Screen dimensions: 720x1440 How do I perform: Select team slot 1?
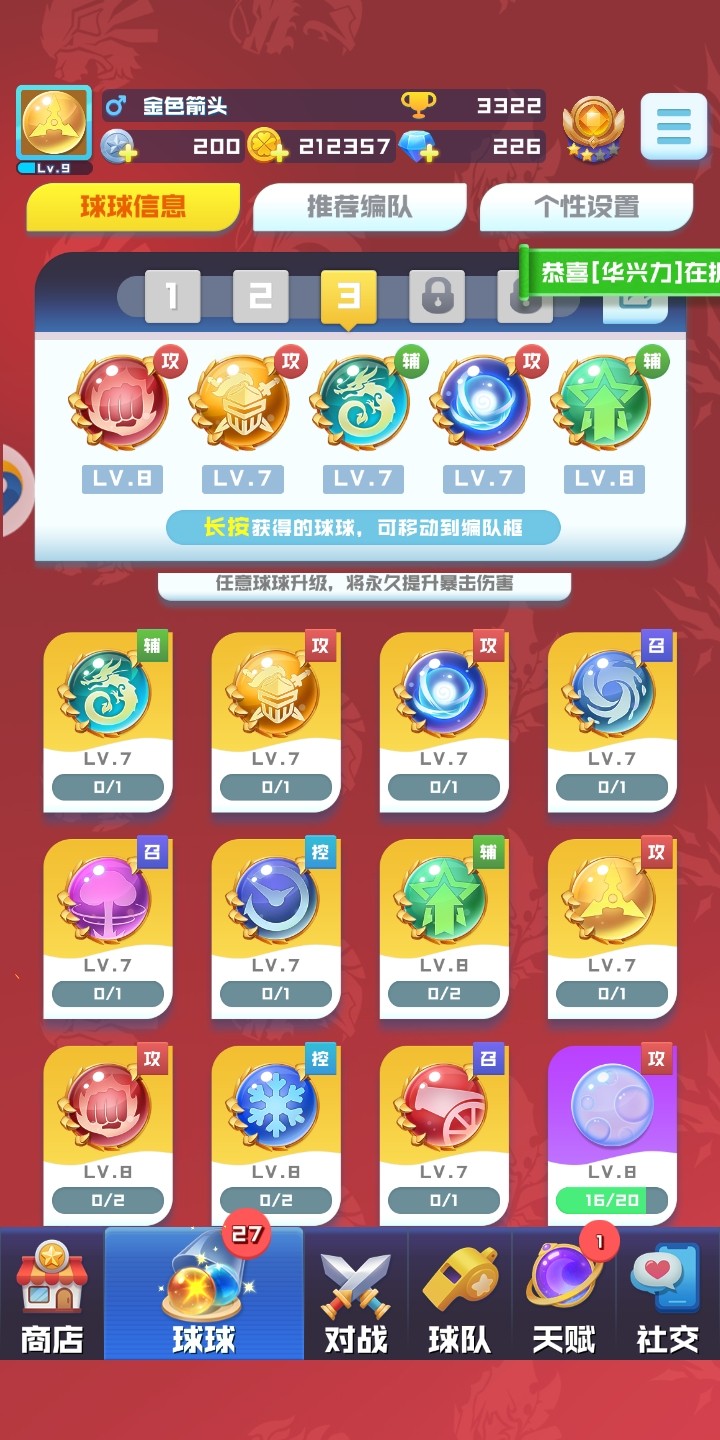coord(172,296)
